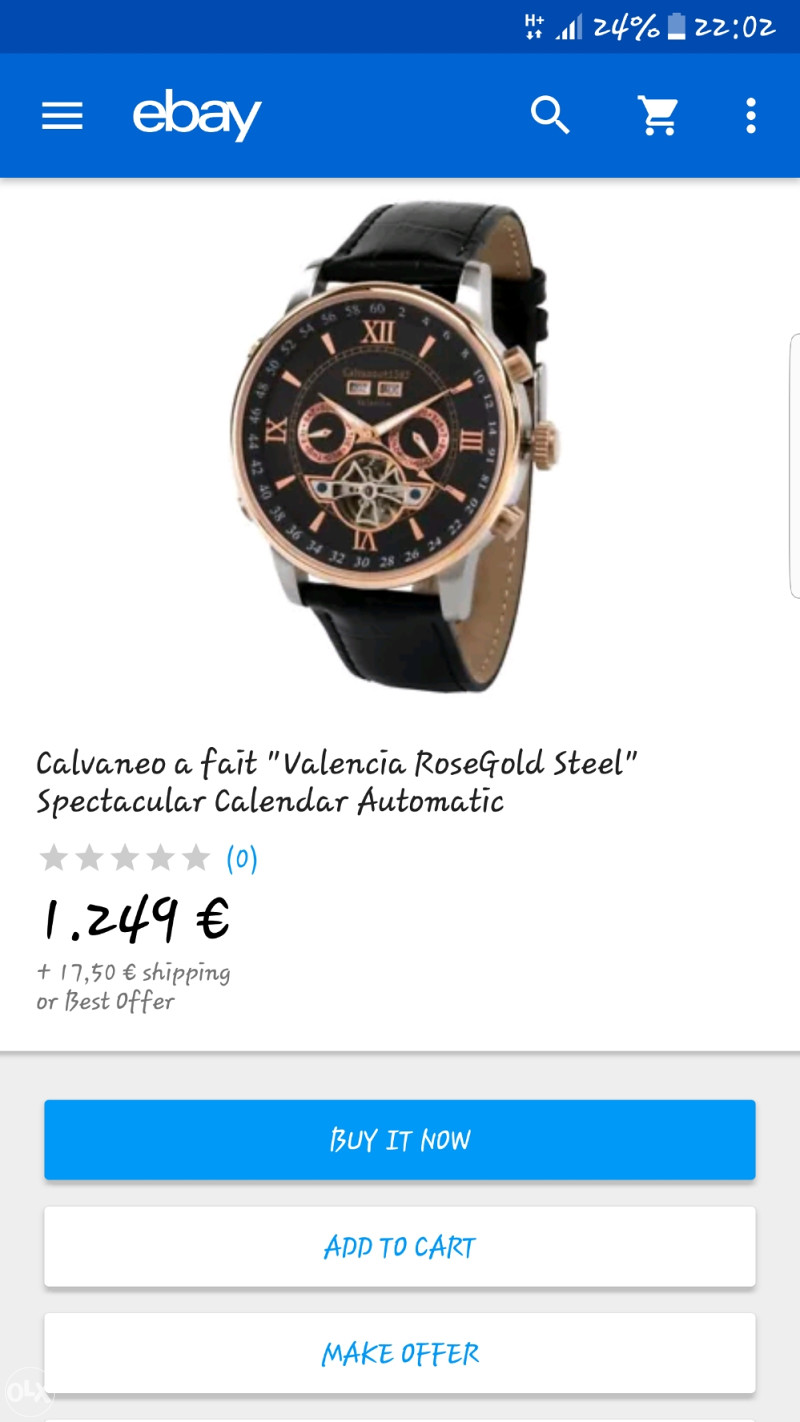Make an offer on this watch
The height and width of the screenshot is (1422, 800).
tap(400, 1354)
